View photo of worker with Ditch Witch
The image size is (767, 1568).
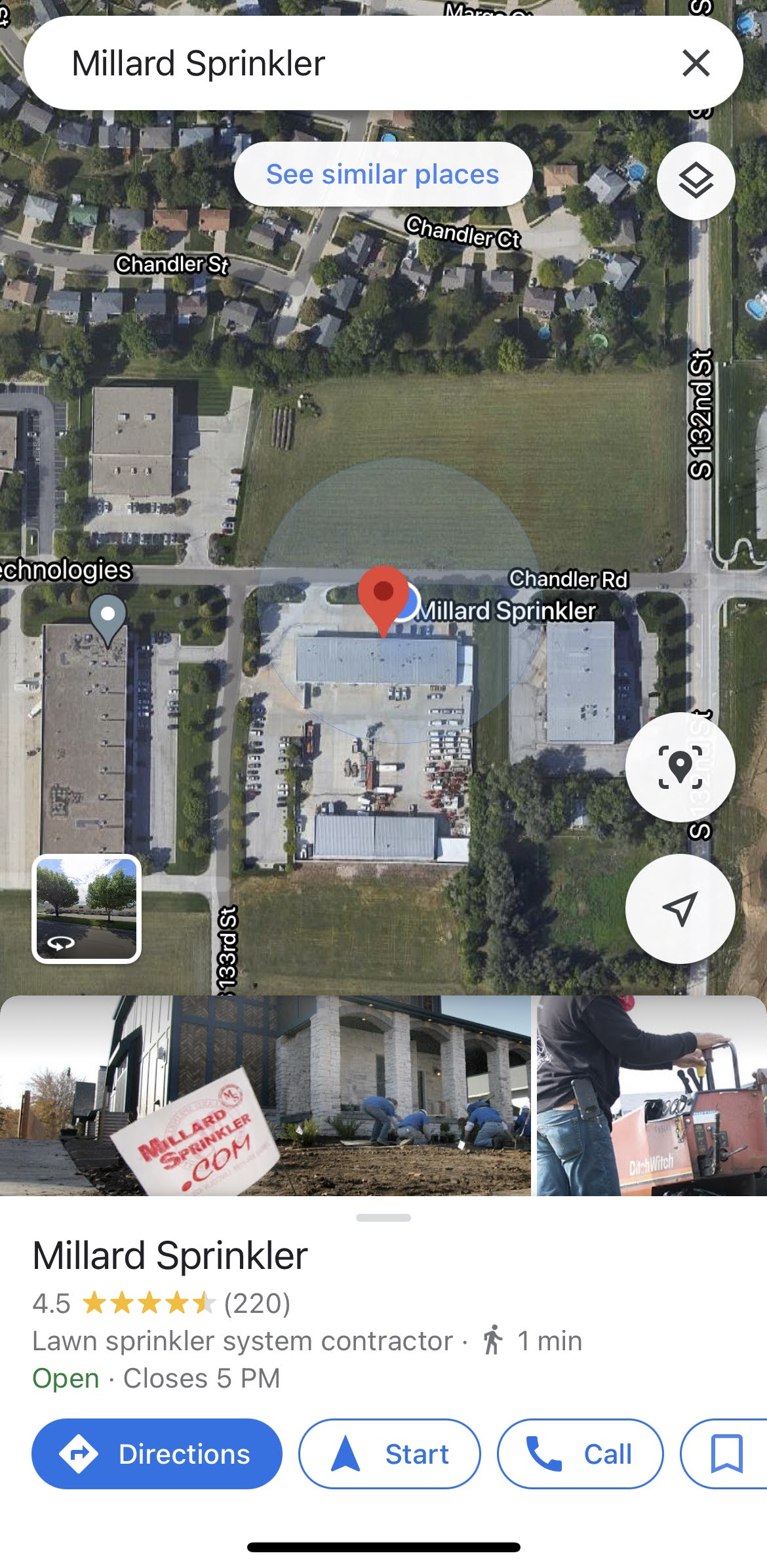pos(652,1095)
